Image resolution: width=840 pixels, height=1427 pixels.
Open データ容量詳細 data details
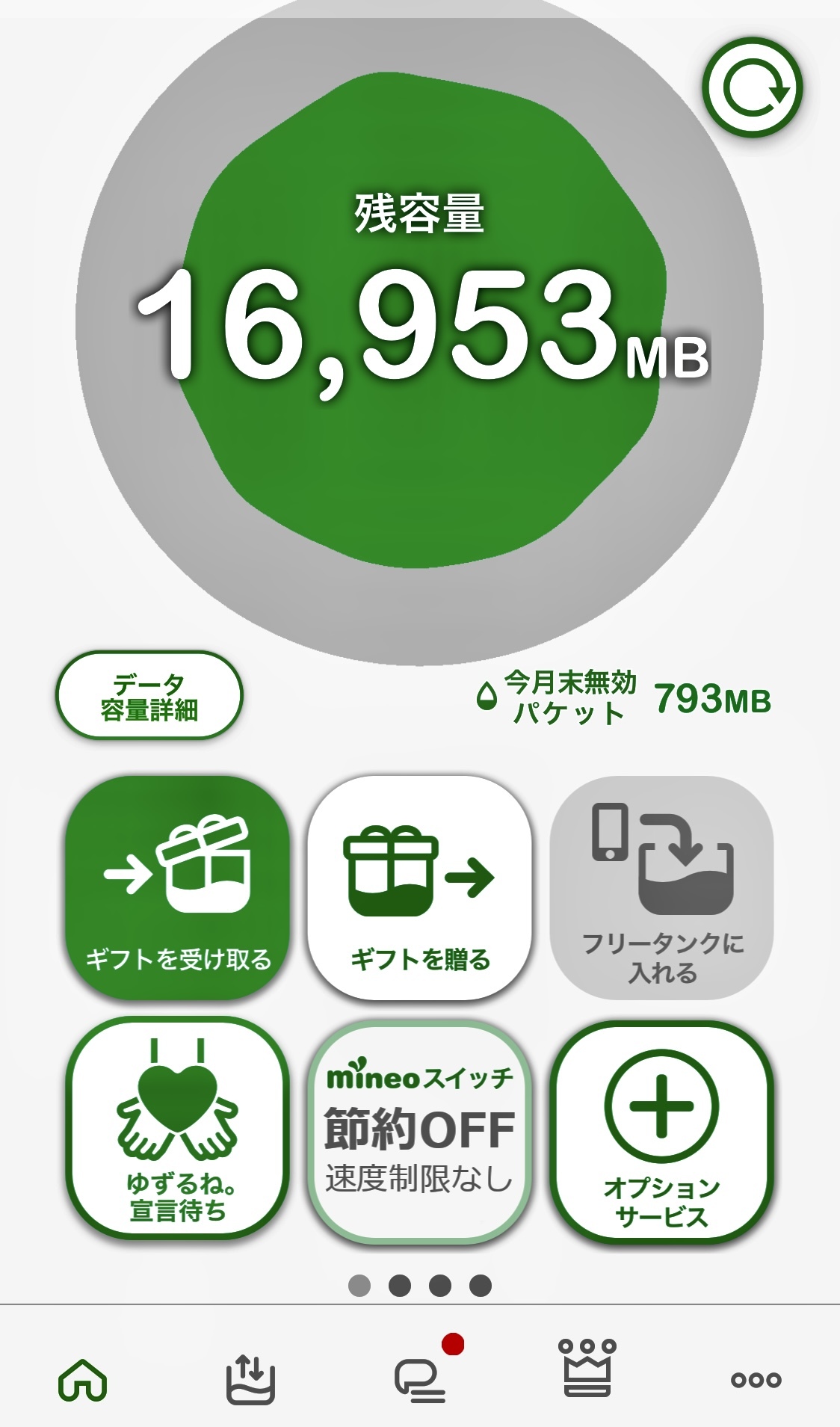click(149, 696)
